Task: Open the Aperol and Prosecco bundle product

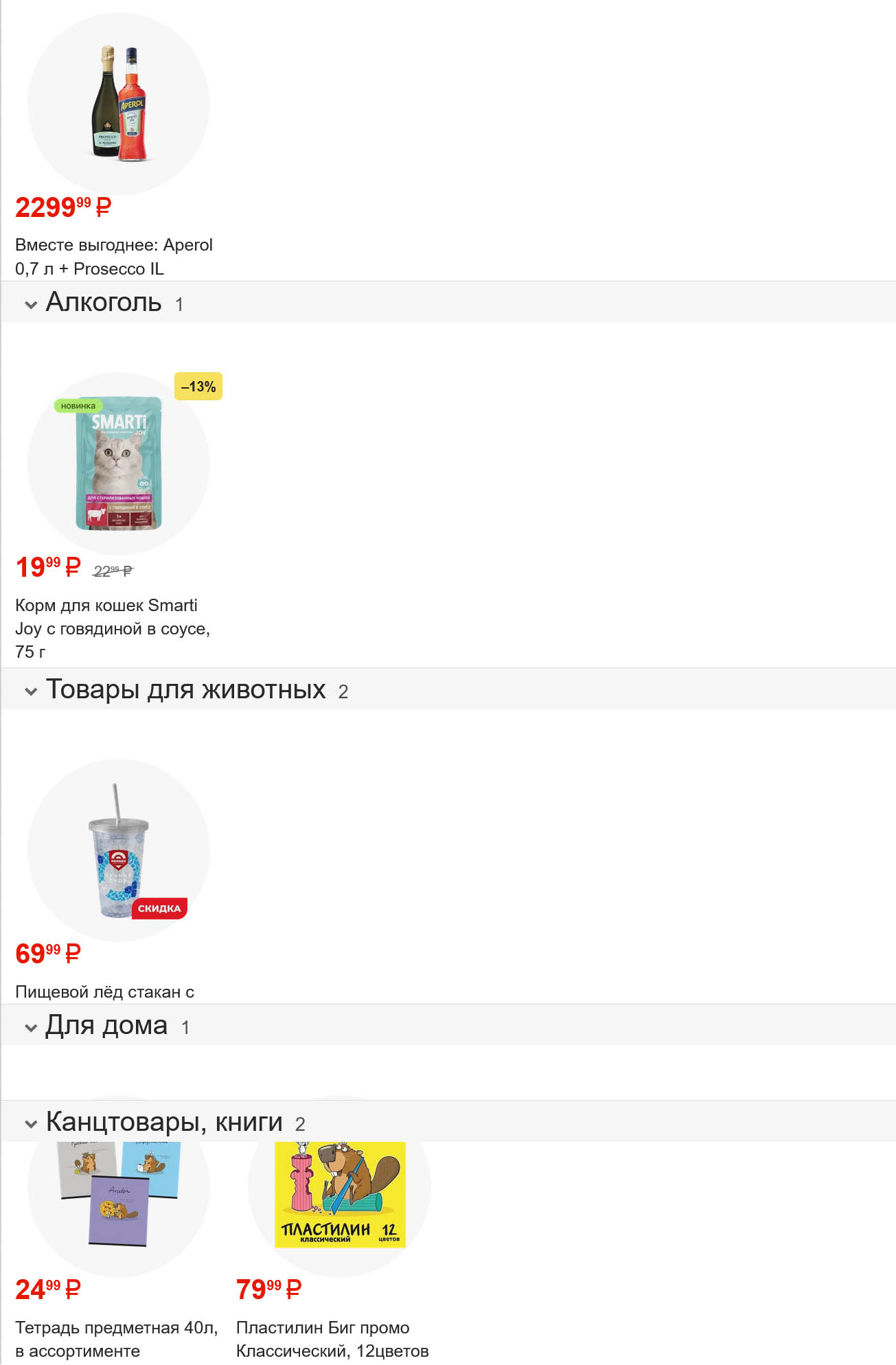Action: pos(118,104)
